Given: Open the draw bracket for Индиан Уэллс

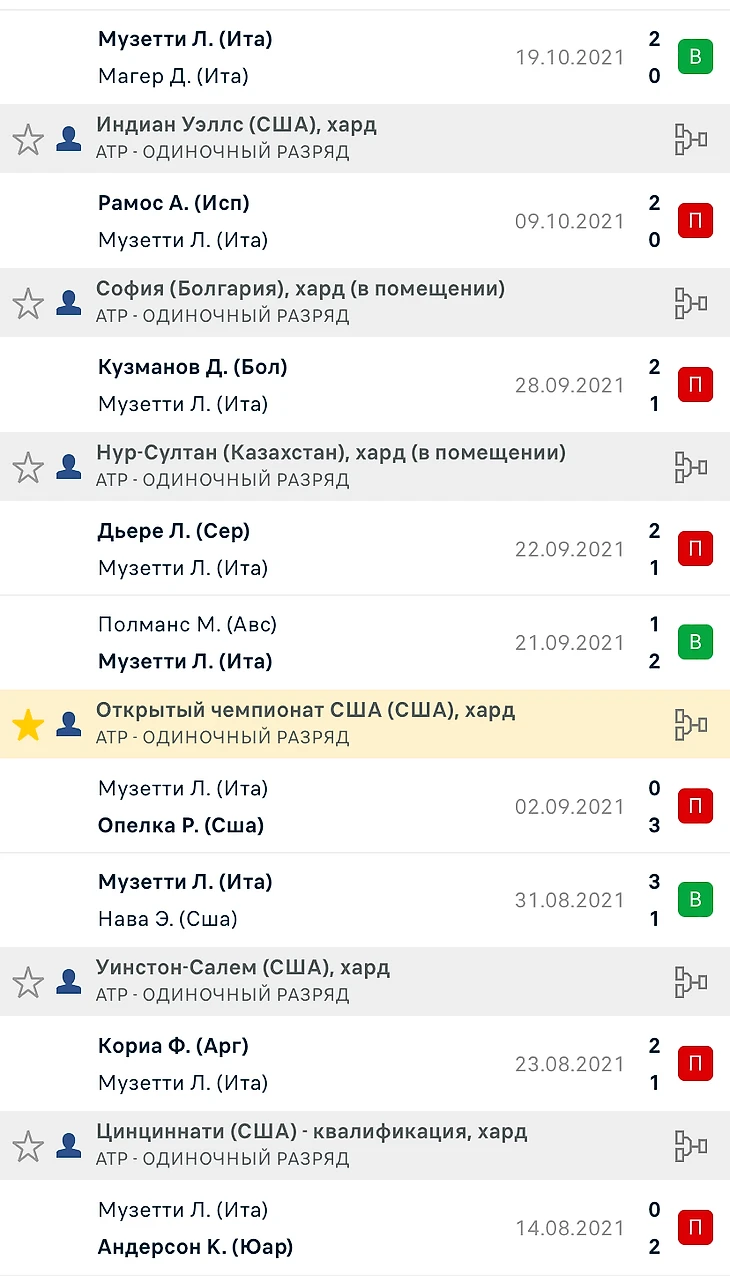Looking at the screenshot, I should coord(690,139).
